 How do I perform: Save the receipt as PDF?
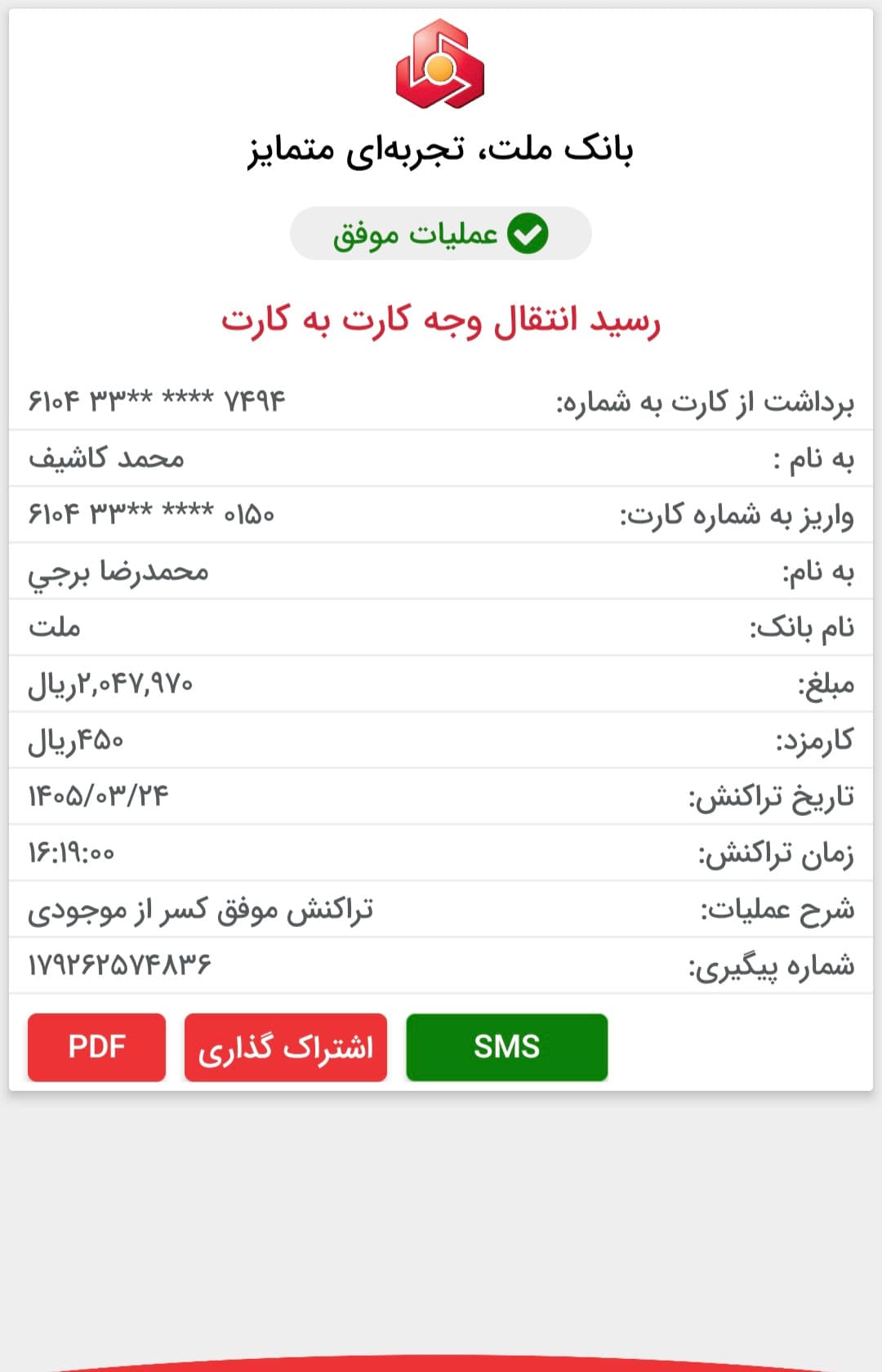click(x=96, y=1047)
